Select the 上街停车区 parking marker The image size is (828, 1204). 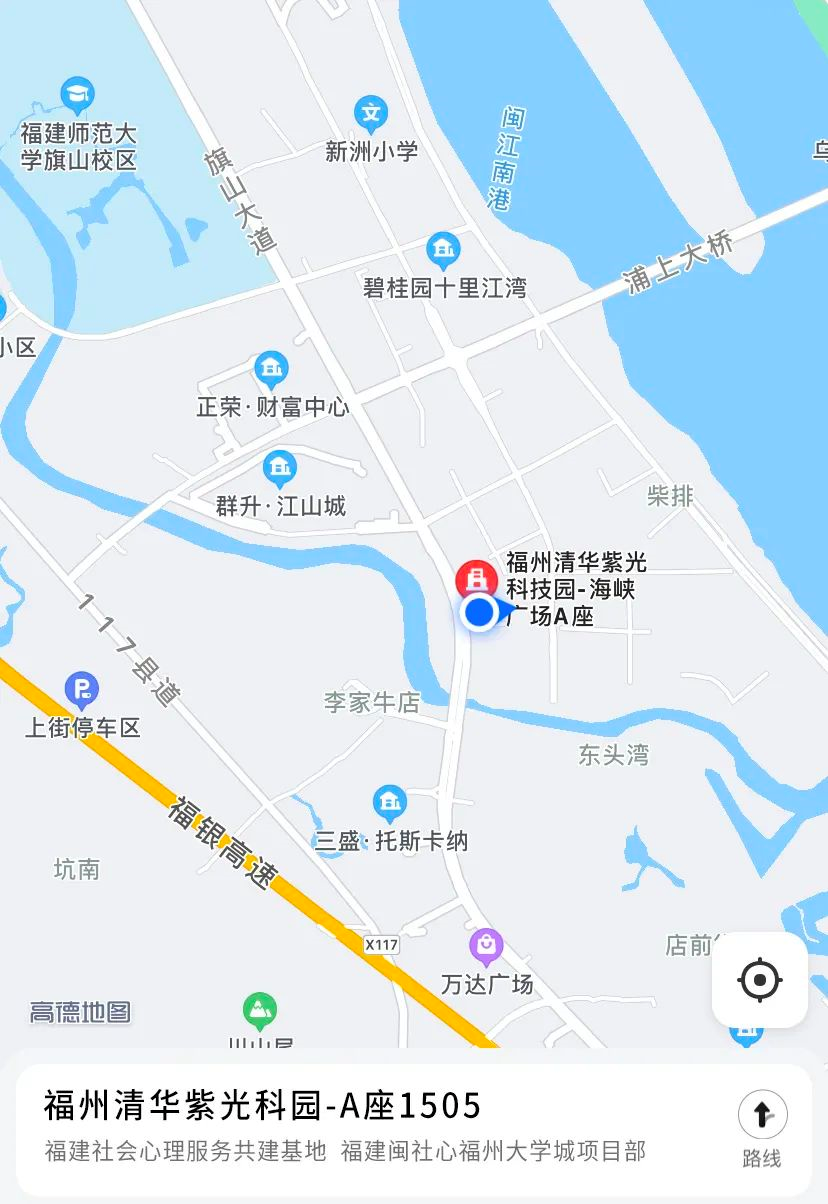coord(82,689)
